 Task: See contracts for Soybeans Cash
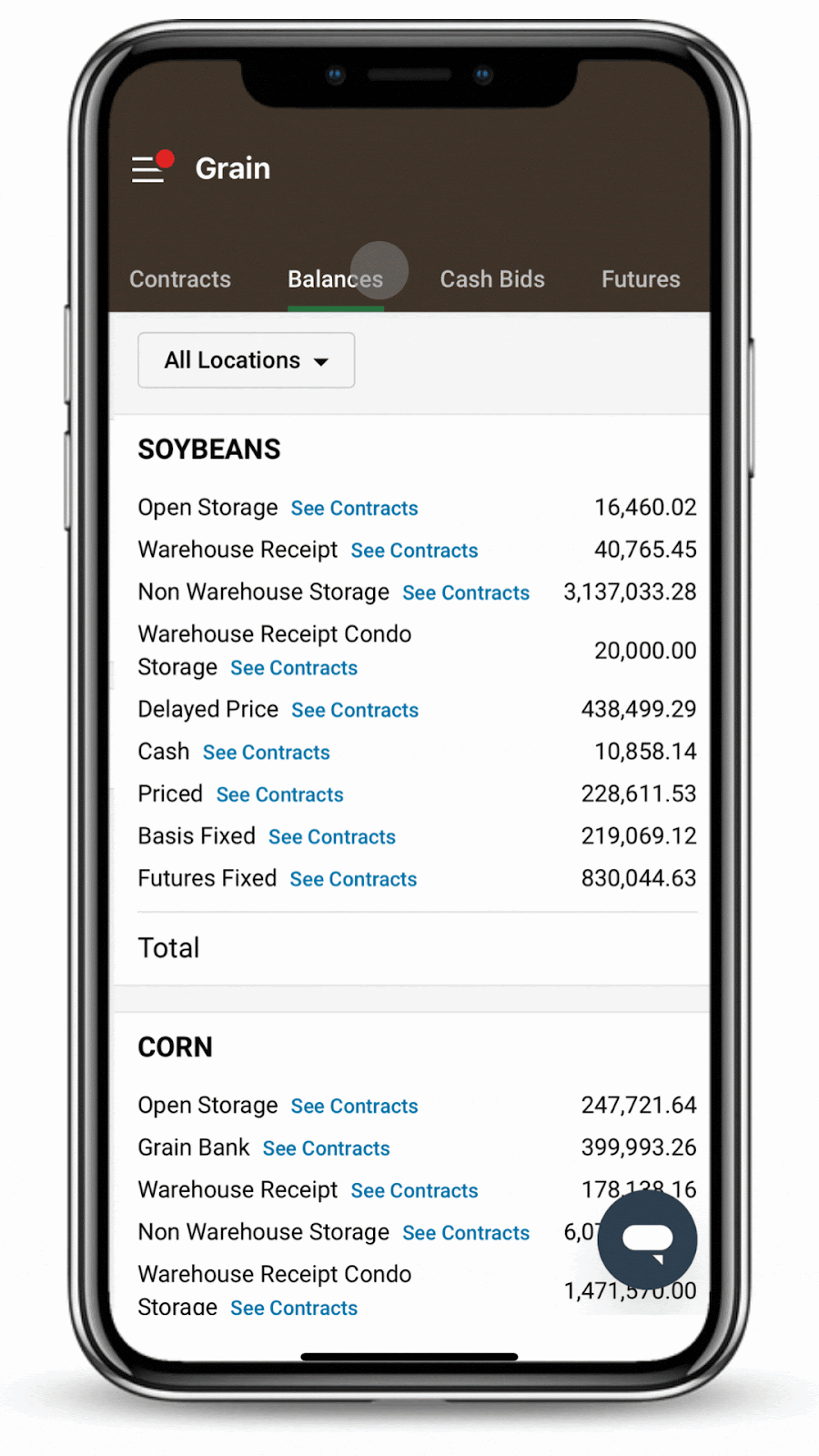pos(266,753)
